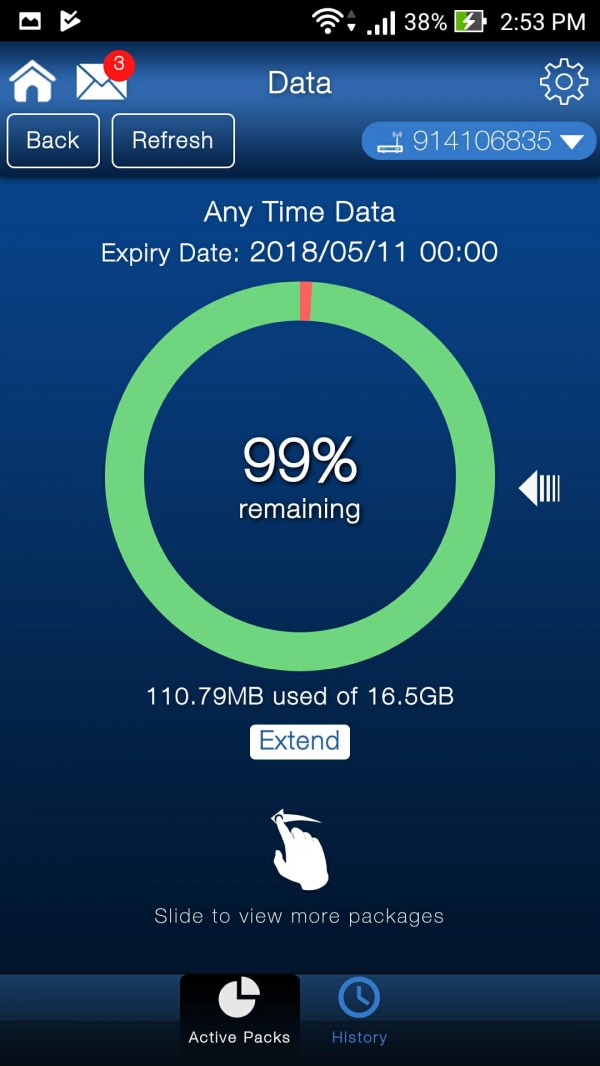Open the 914106835 number dropdown
Viewport: 600px width, 1066px height.
pyautogui.click(x=479, y=141)
